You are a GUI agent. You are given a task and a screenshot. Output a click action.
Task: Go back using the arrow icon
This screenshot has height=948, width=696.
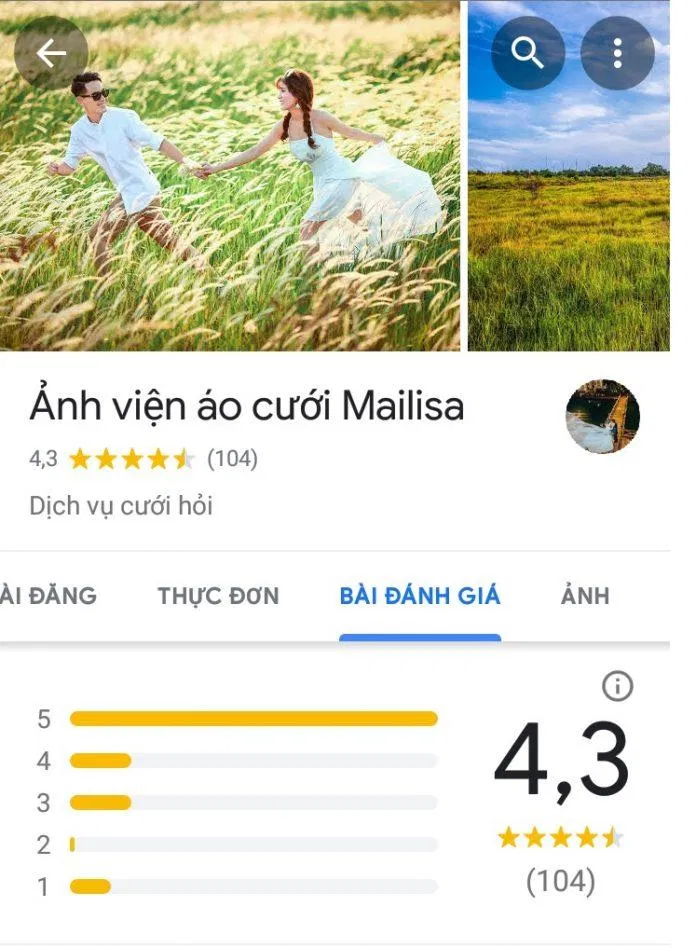(x=51, y=53)
